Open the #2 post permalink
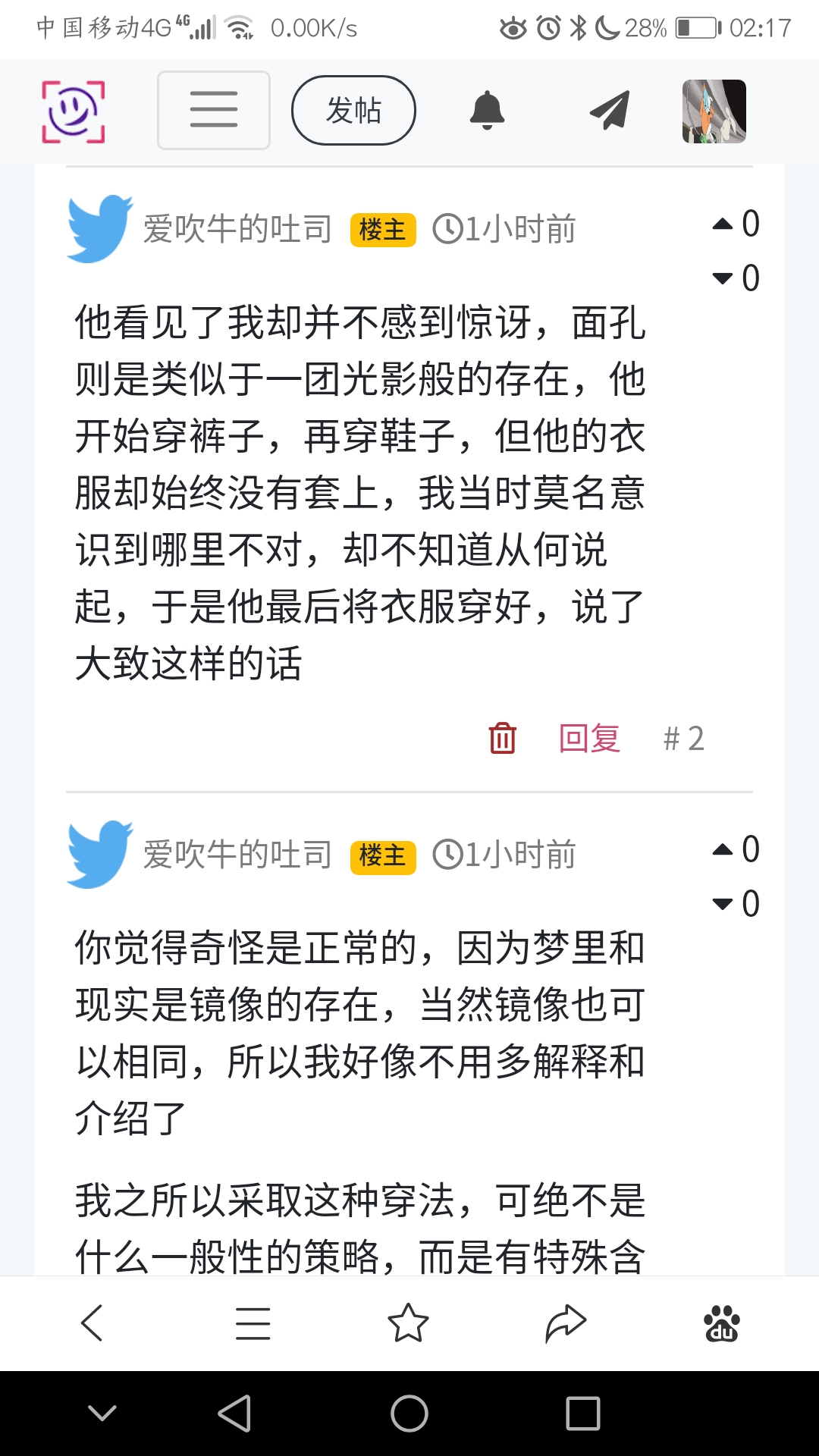Image resolution: width=819 pixels, height=1456 pixels. point(684,738)
